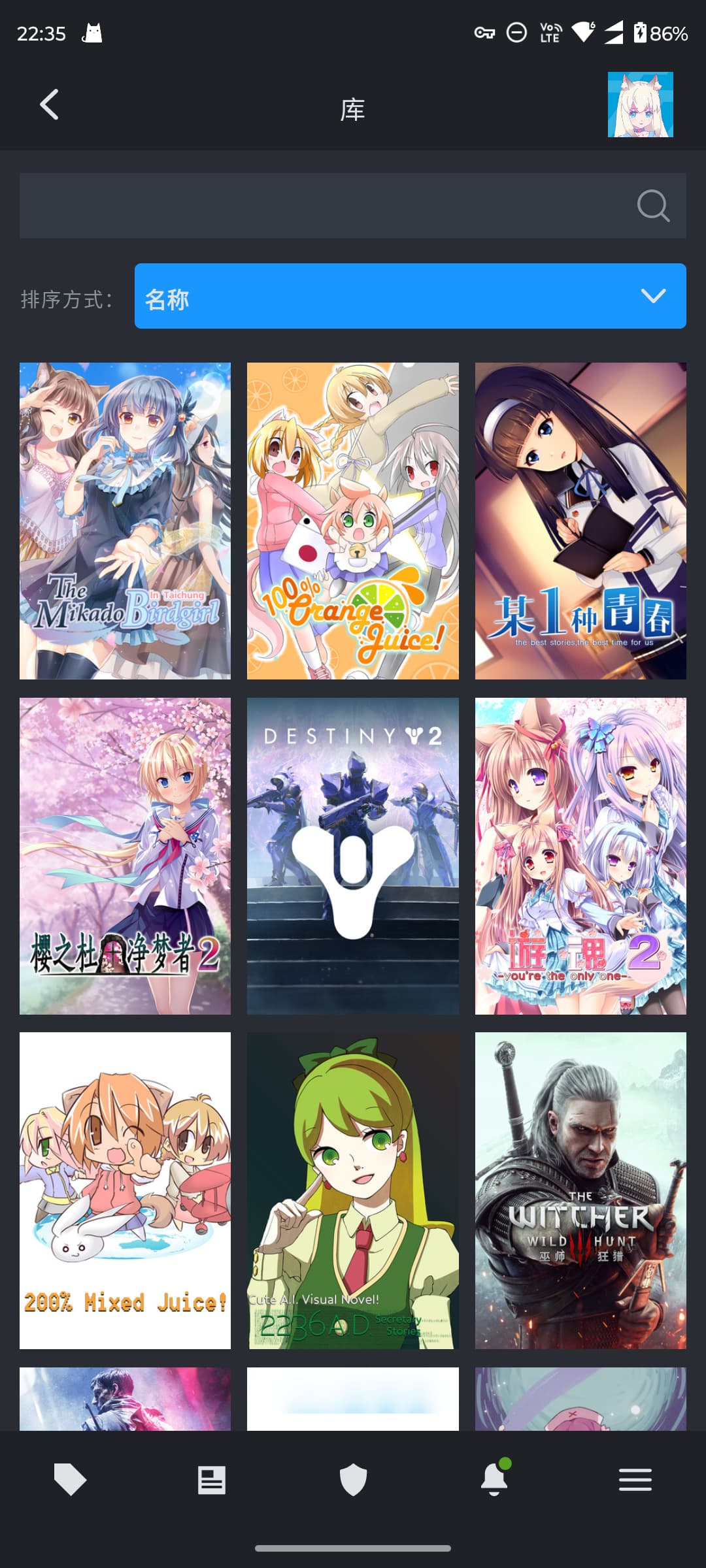
Task: Tap the magnifier search icon
Action: pos(653,206)
